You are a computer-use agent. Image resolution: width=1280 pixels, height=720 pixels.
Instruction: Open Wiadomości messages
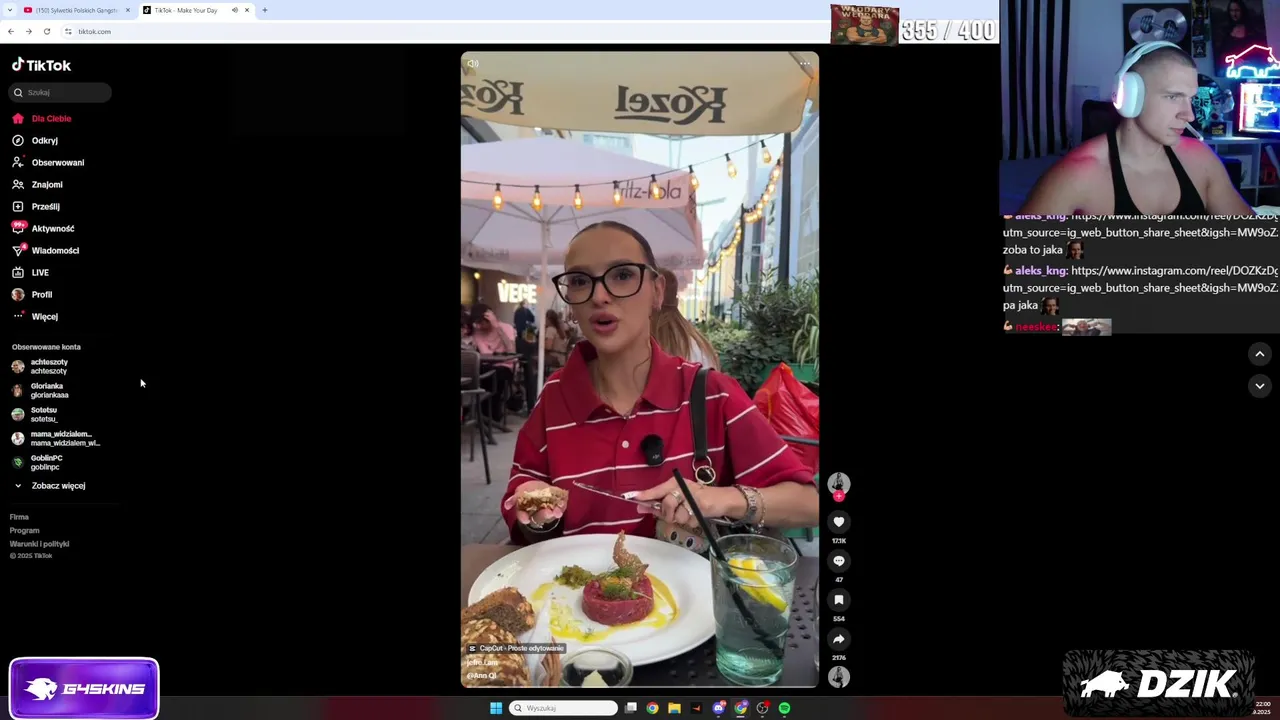click(54, 250)
